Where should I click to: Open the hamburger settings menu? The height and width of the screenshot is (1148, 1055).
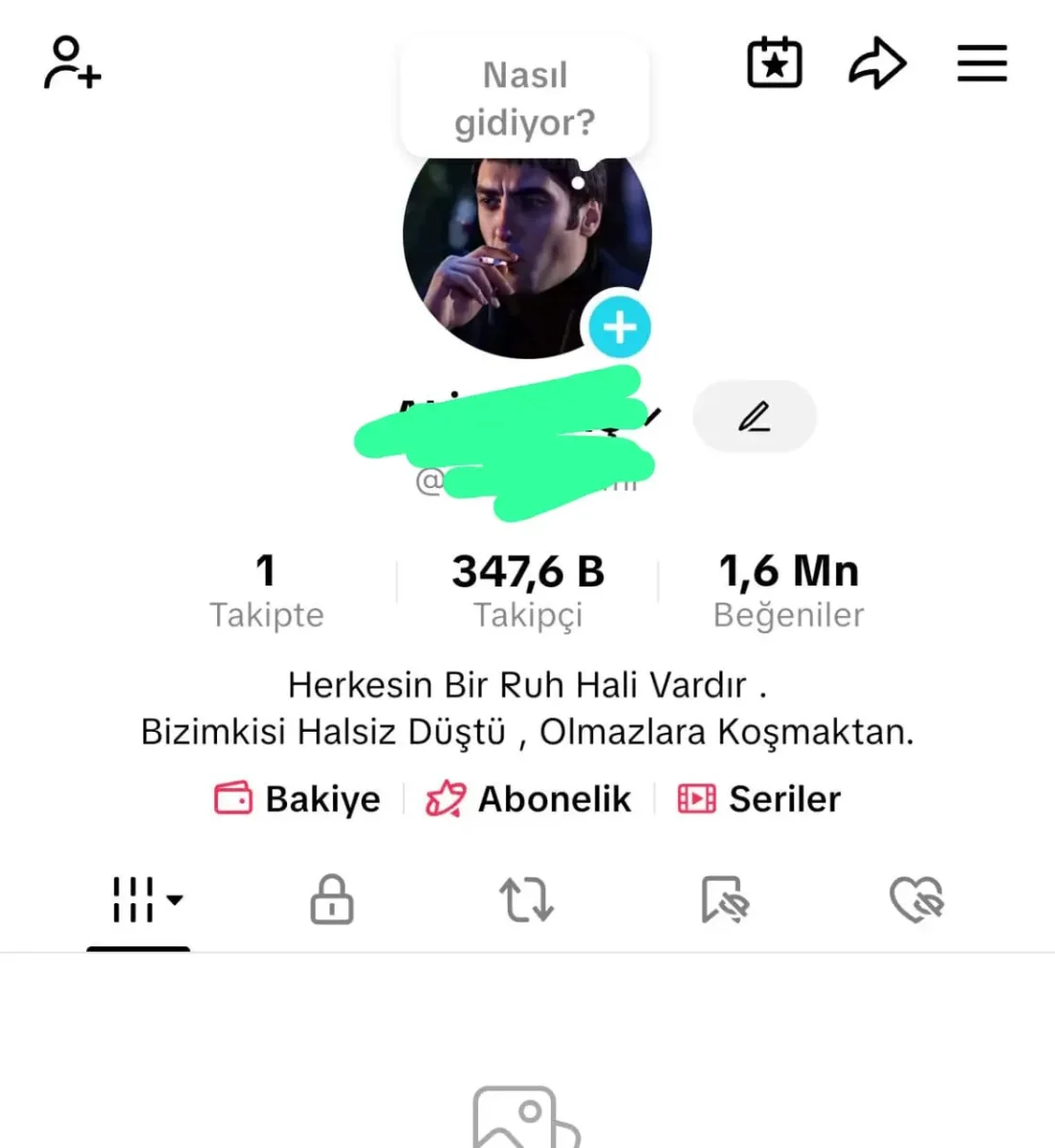pyautogui.click(x=981, y=64)
